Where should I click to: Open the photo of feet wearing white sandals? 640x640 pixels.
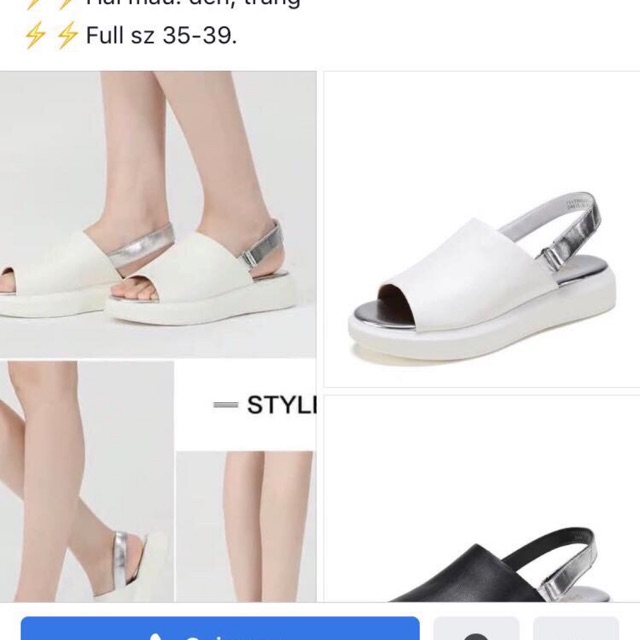158,214
